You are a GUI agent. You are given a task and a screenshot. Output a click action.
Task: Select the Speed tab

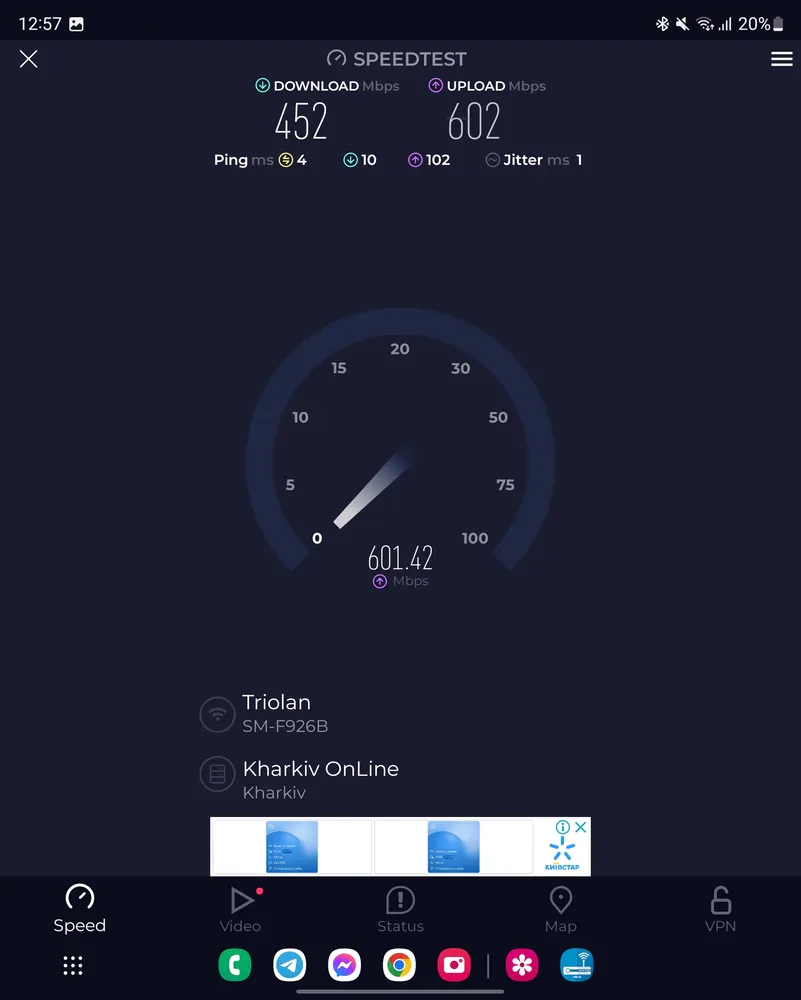[x=79, y=909]
